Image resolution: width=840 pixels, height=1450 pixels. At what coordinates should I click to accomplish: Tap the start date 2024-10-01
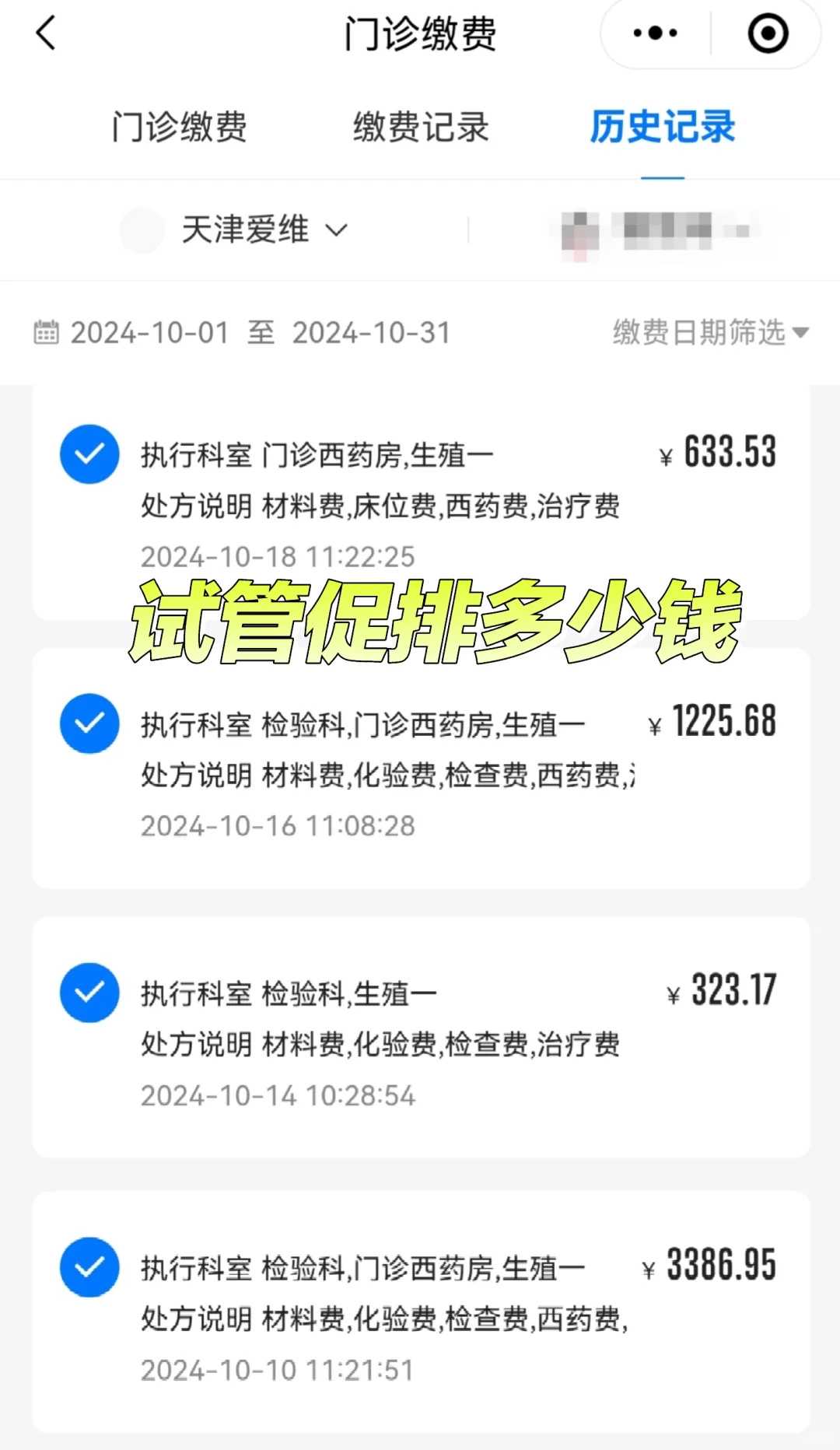149,332
